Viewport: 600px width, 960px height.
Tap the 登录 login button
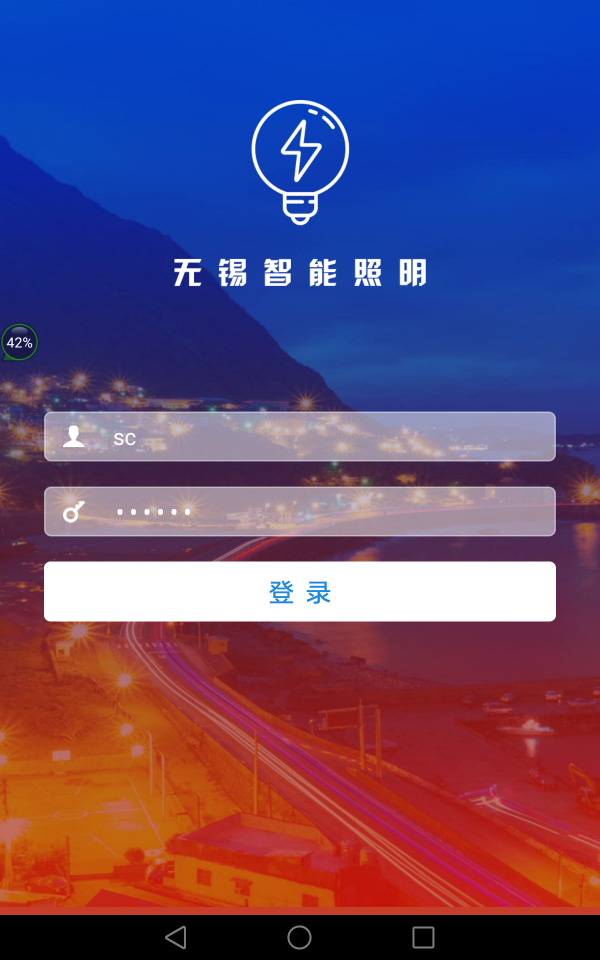(x=300, y=592)
